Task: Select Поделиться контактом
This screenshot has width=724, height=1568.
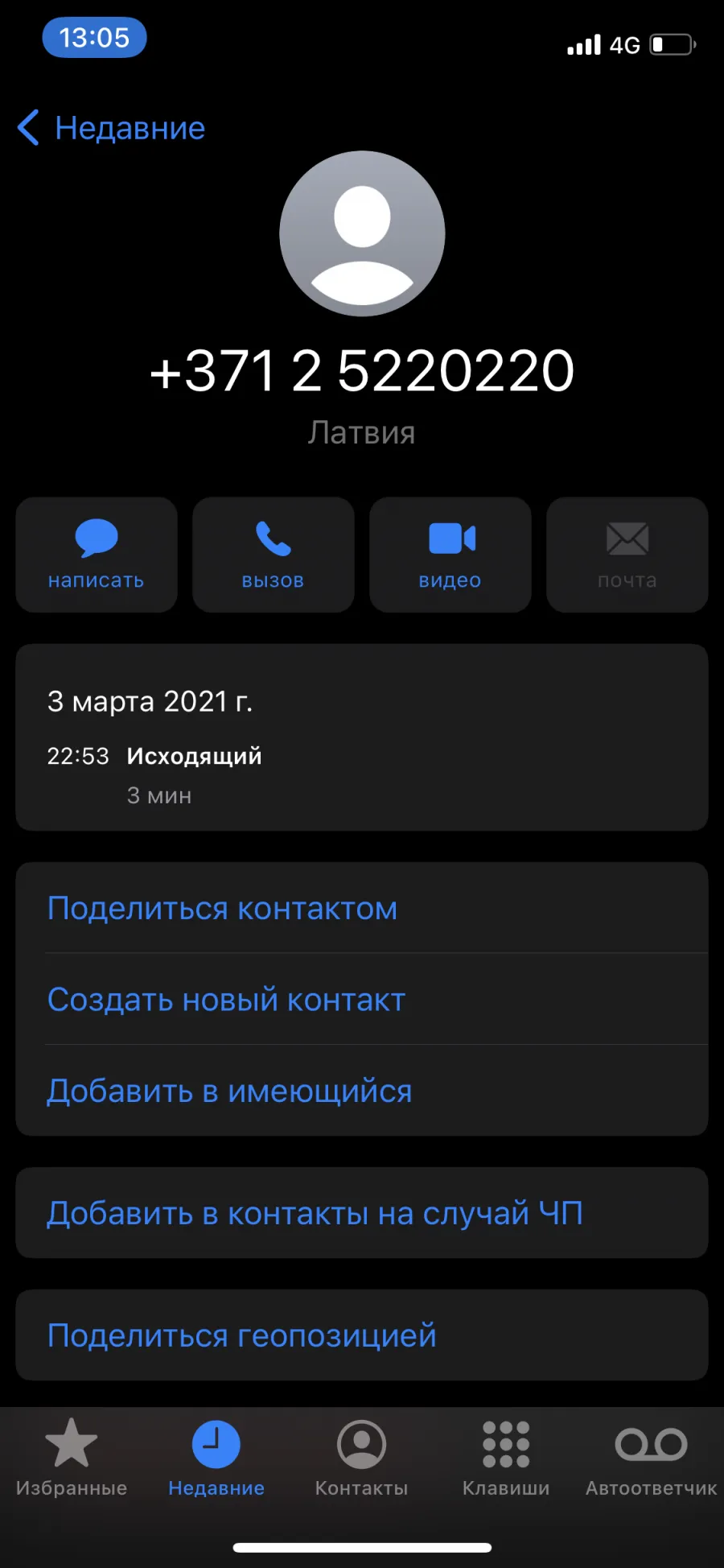Action: (362, 908)
